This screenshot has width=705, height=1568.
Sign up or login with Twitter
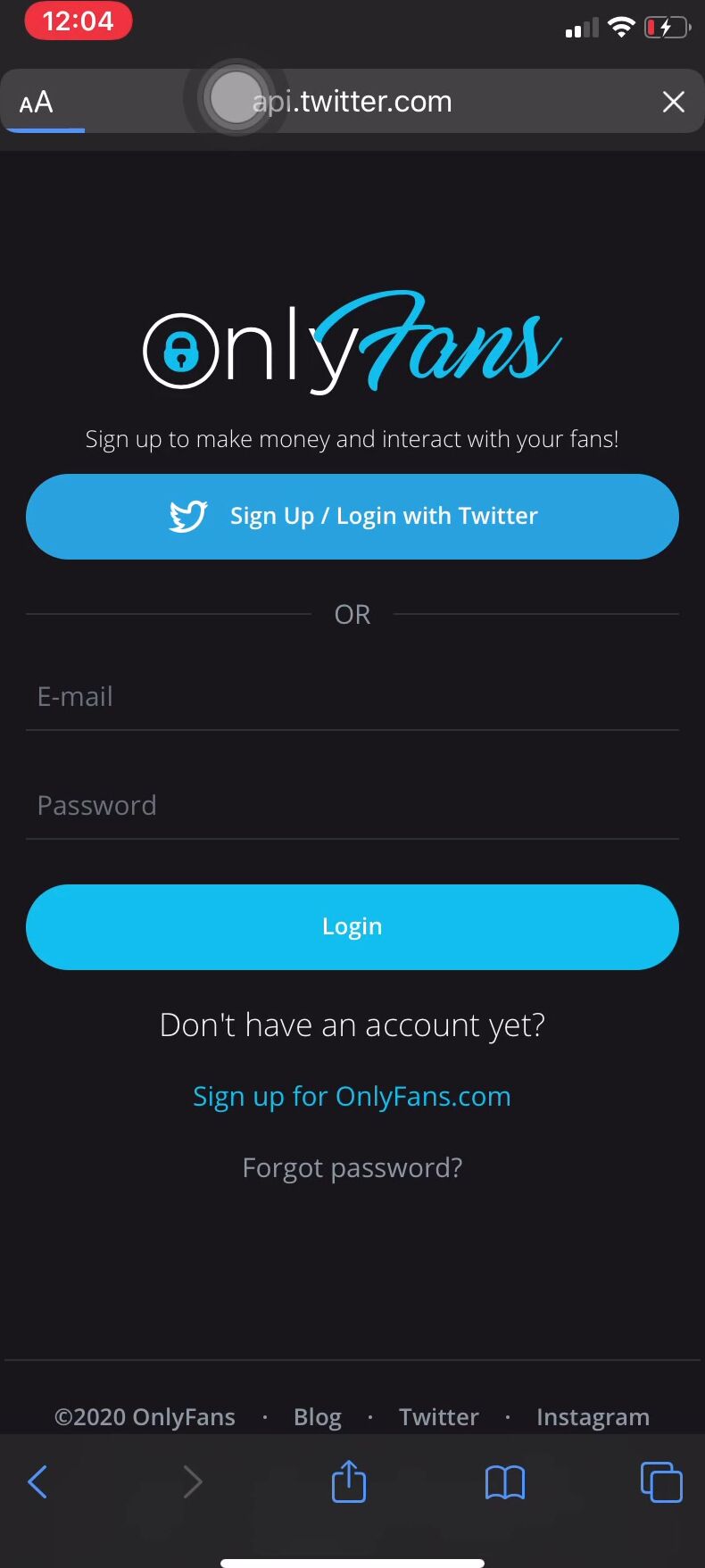[x=352, y=517]
